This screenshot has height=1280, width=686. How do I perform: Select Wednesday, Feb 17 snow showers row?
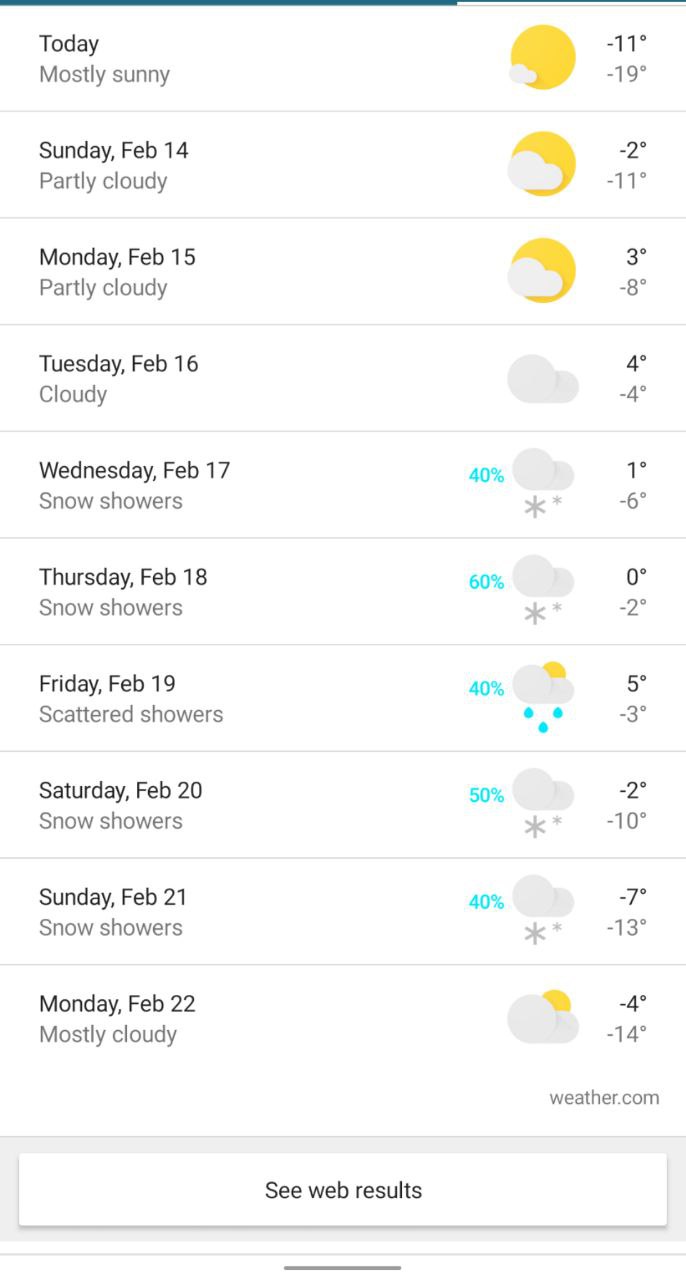tap(343, 485)
